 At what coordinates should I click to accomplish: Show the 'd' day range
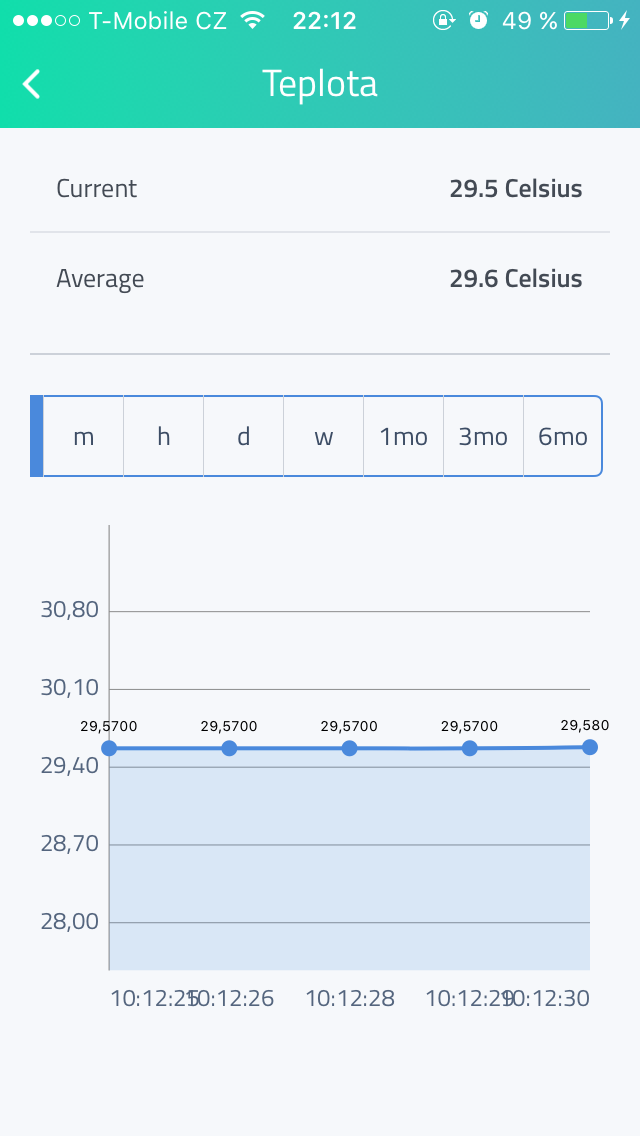click(244, 436)
